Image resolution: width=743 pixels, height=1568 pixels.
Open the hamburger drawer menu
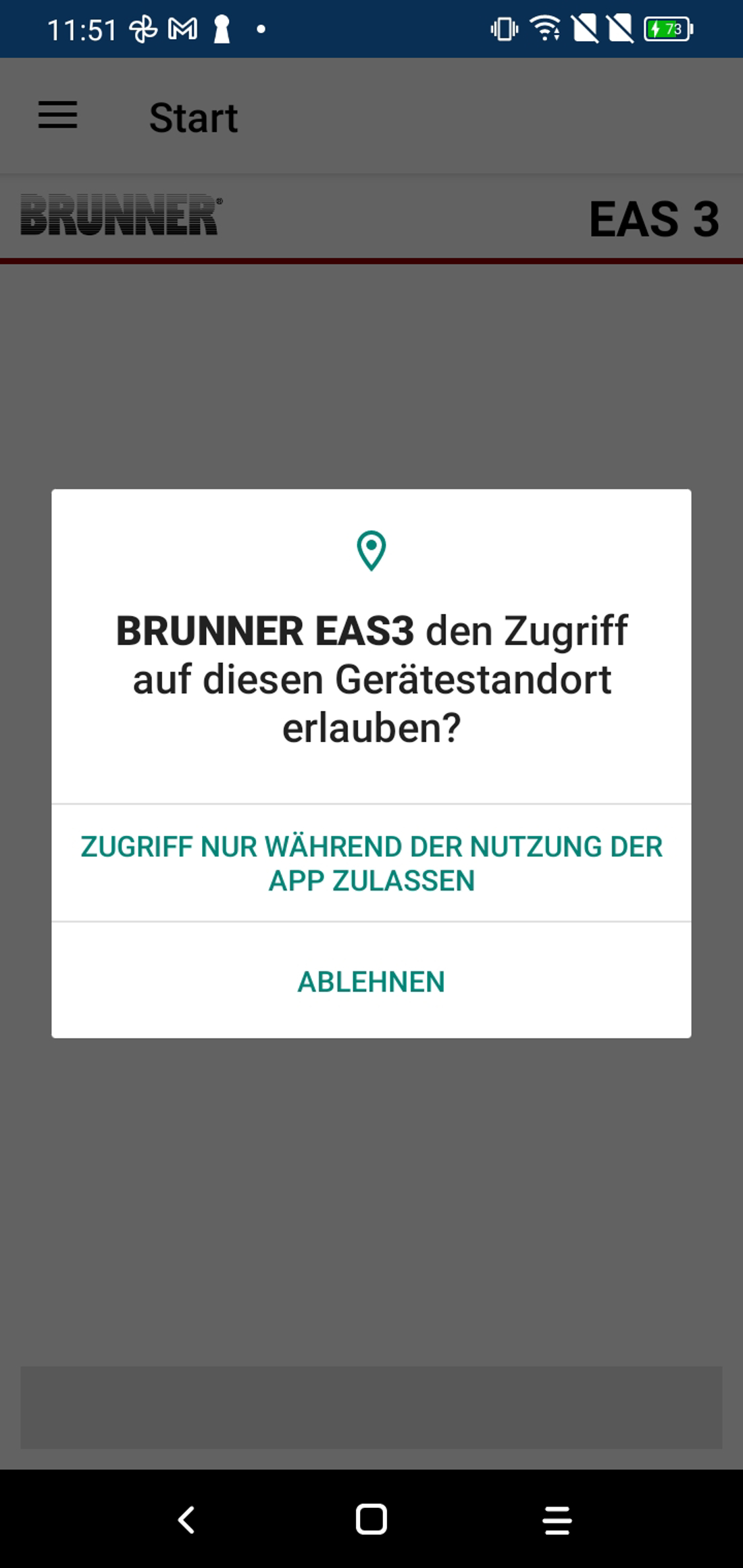(x=57, y=115)
